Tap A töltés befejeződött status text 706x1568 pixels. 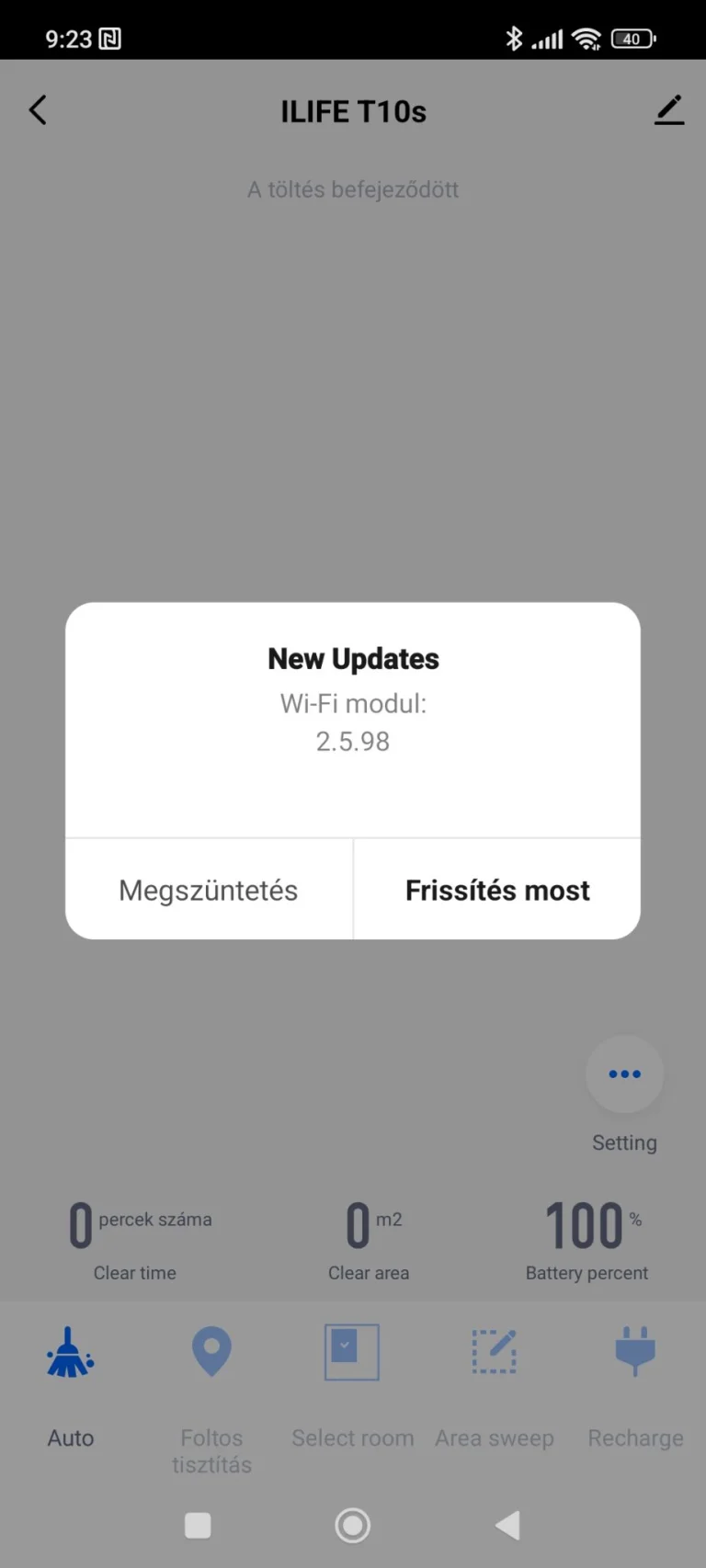353,189
